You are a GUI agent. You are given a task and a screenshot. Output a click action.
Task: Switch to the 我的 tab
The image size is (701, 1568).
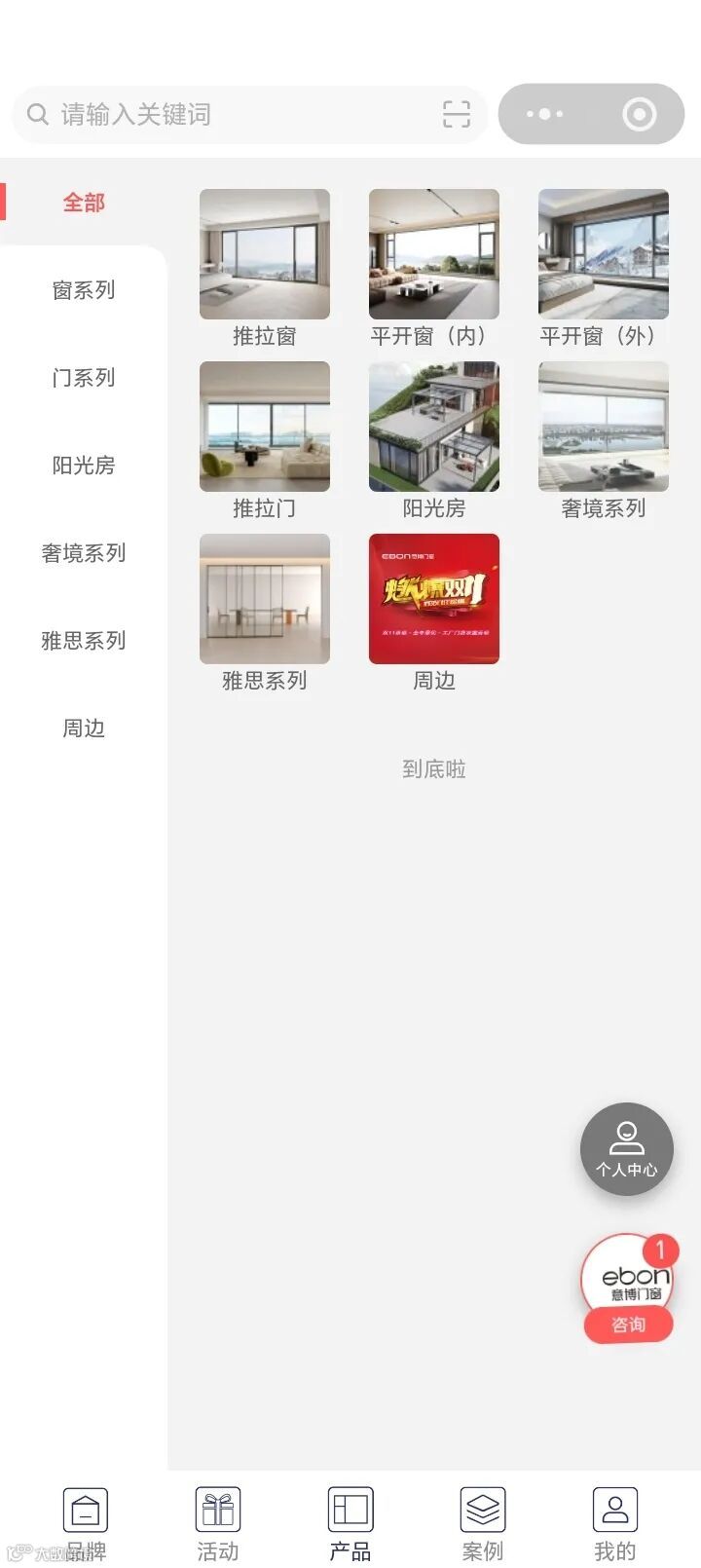(615, 1523)
